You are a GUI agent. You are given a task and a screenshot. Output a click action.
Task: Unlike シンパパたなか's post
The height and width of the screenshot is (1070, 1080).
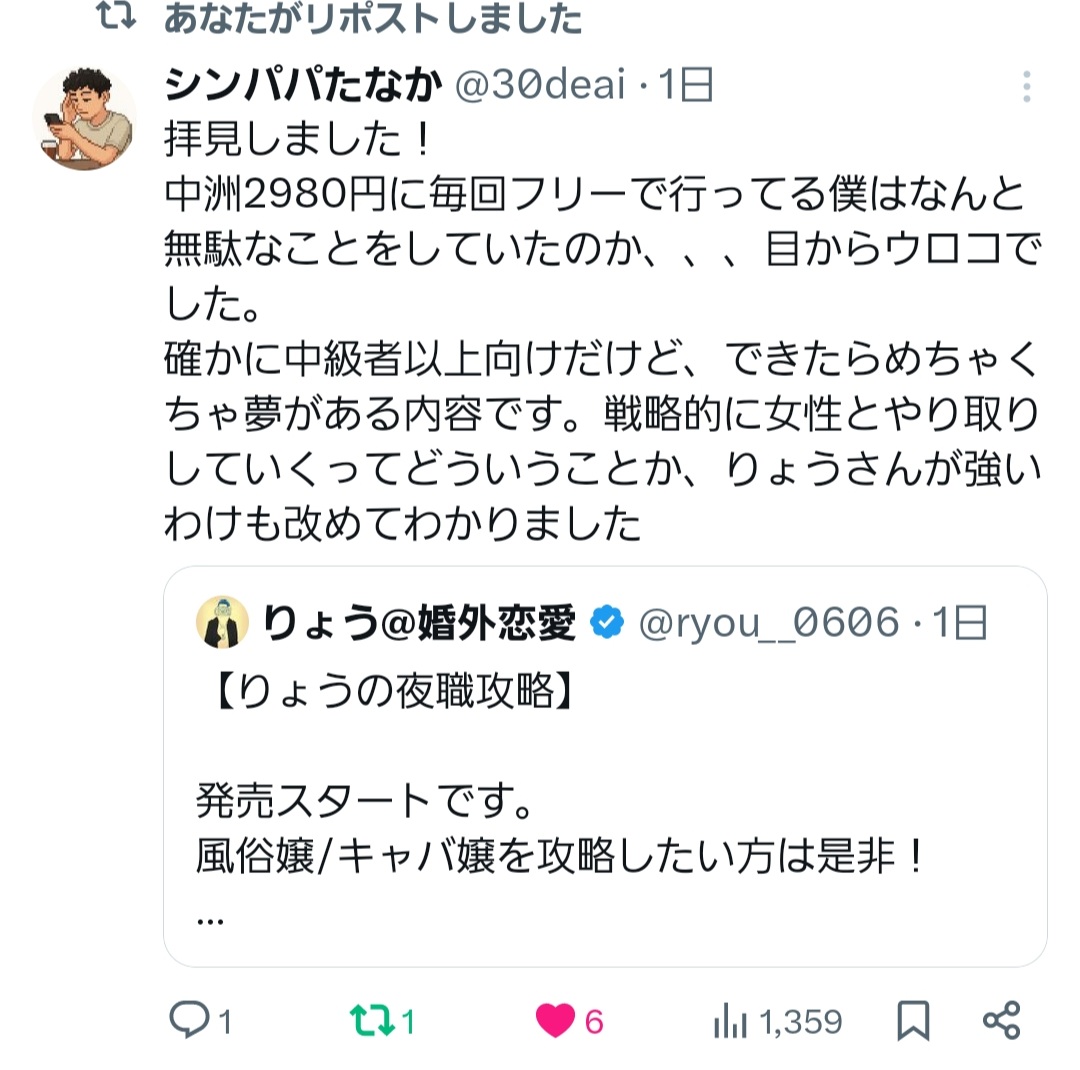[x=556, y=1021]
